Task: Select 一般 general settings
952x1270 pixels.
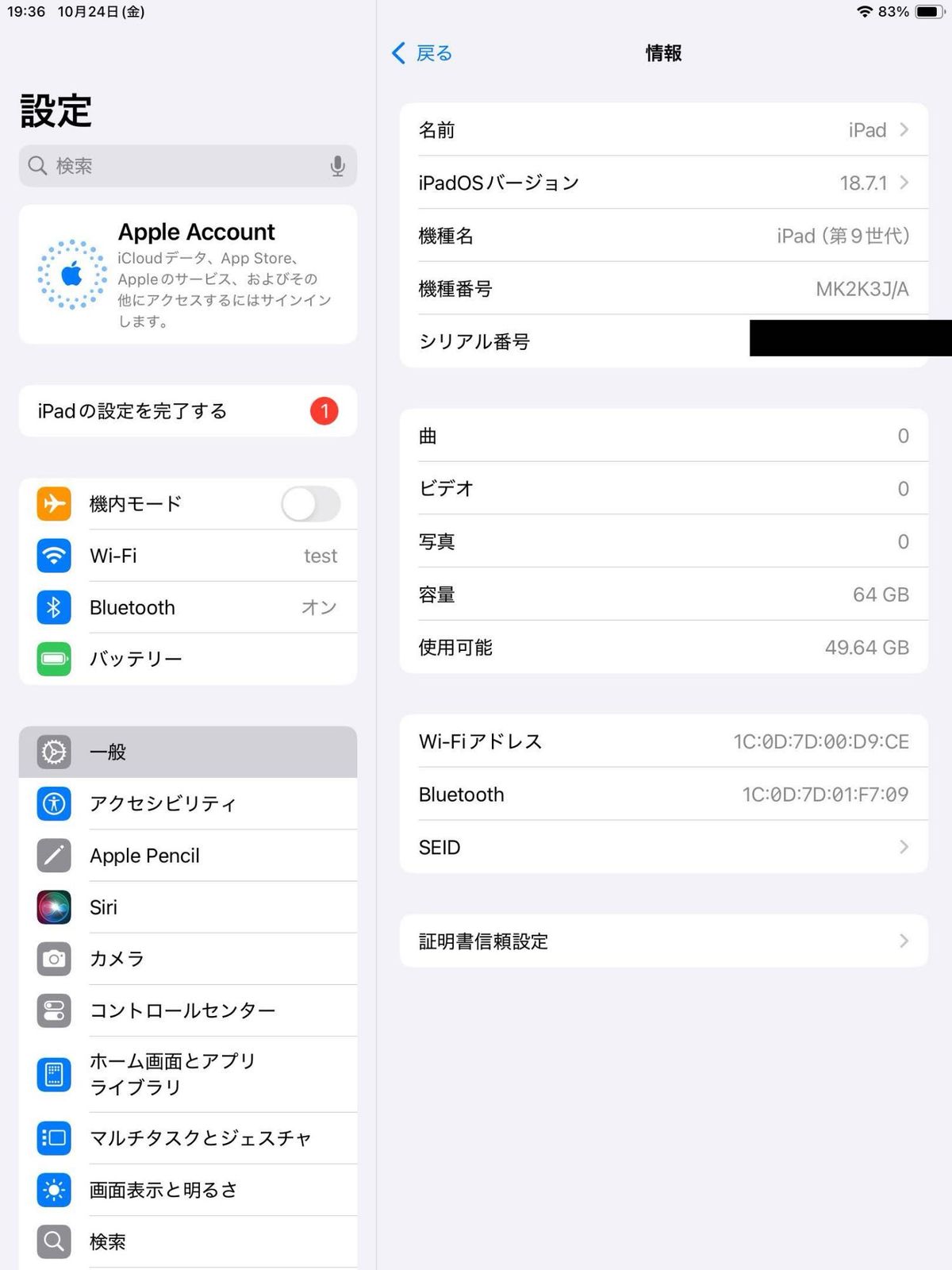Action: 188,752
